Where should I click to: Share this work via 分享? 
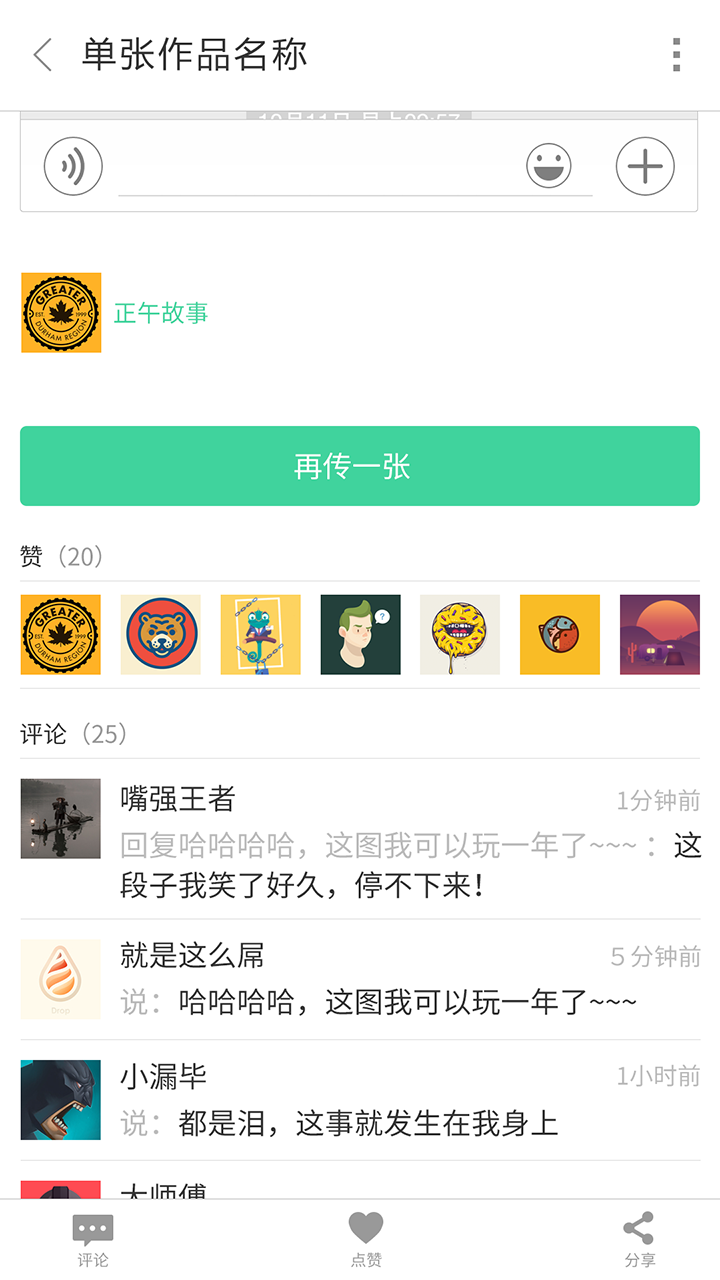639,1240
